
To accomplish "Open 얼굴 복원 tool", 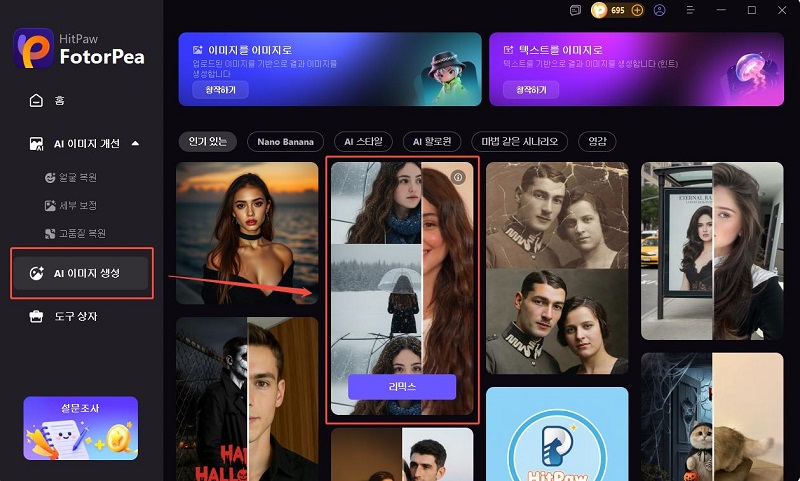I will coord(76,178).
